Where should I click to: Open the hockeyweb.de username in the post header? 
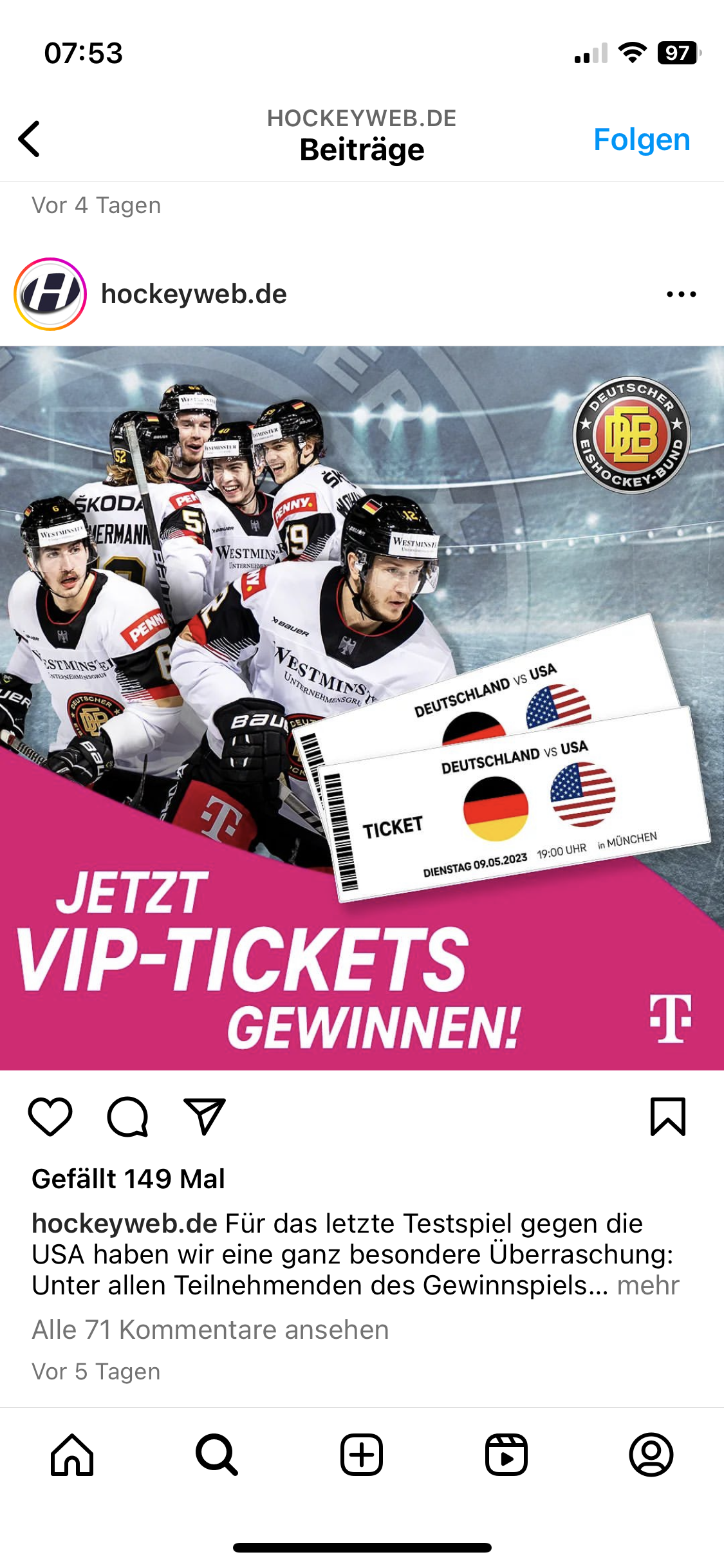(x=194, y=294)
